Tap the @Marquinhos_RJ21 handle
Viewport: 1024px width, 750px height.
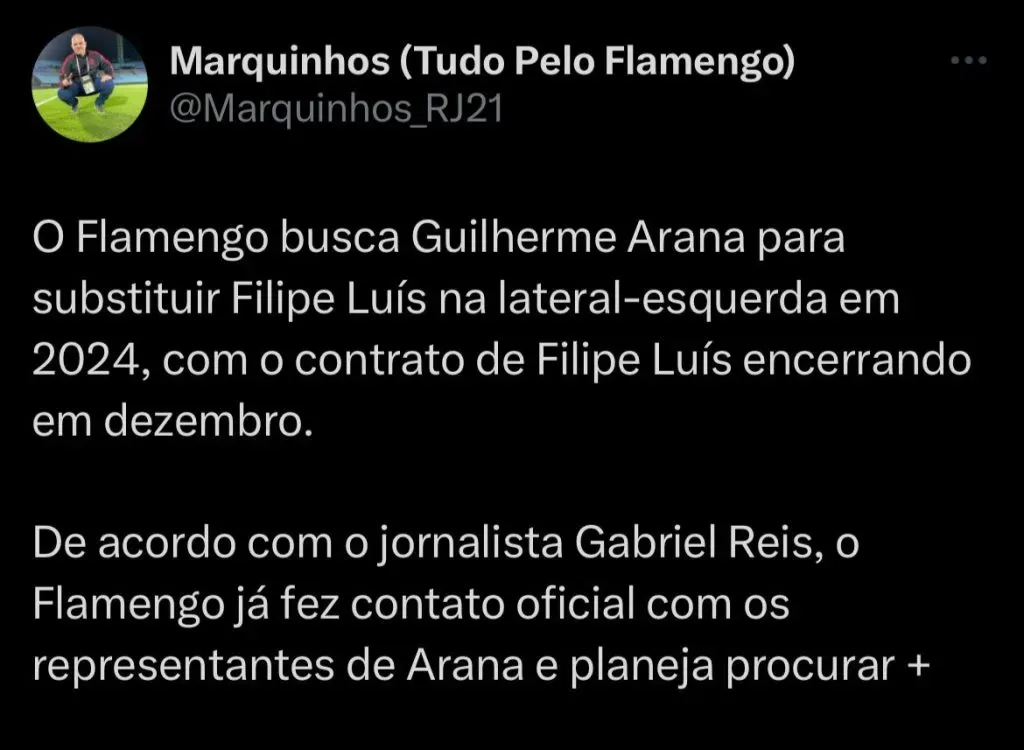[x=335, y=109]
